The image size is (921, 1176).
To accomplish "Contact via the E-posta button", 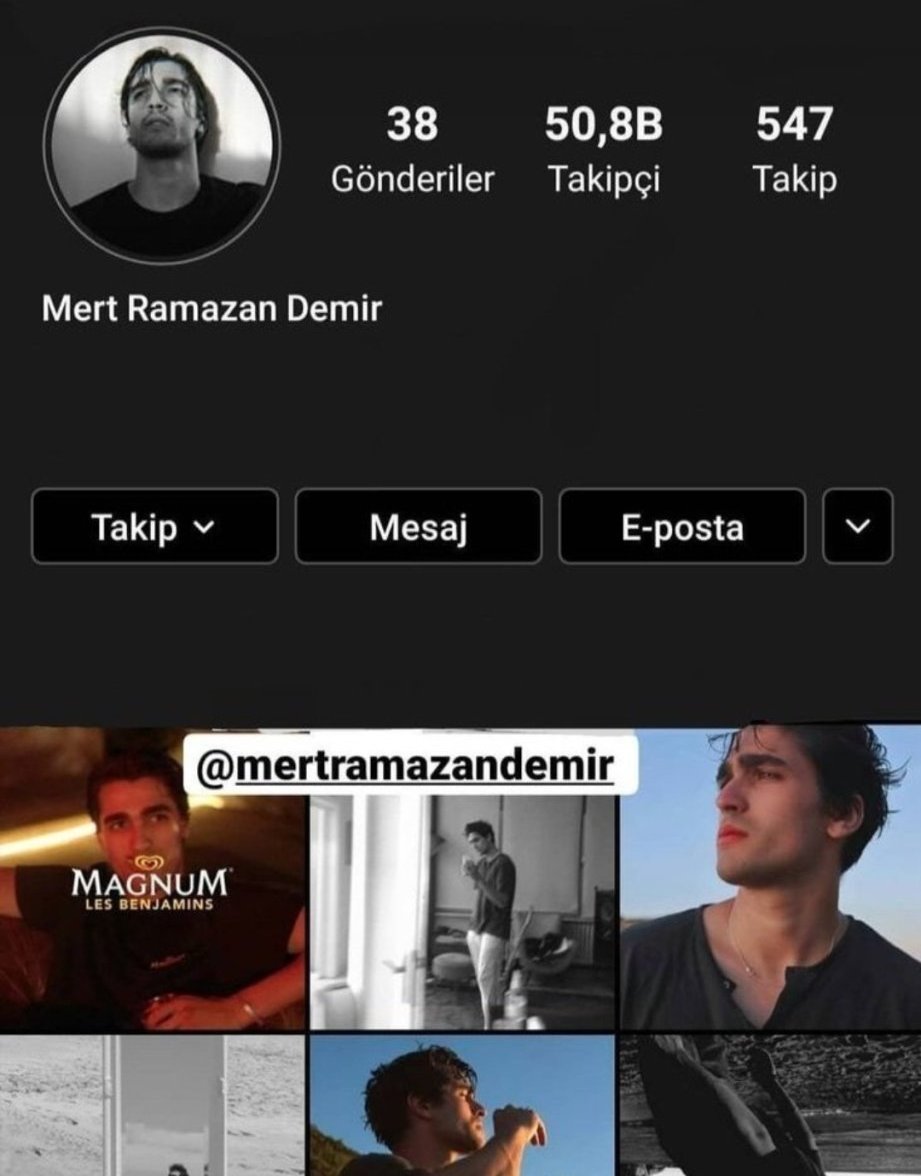I will click(x=682, y=526).
